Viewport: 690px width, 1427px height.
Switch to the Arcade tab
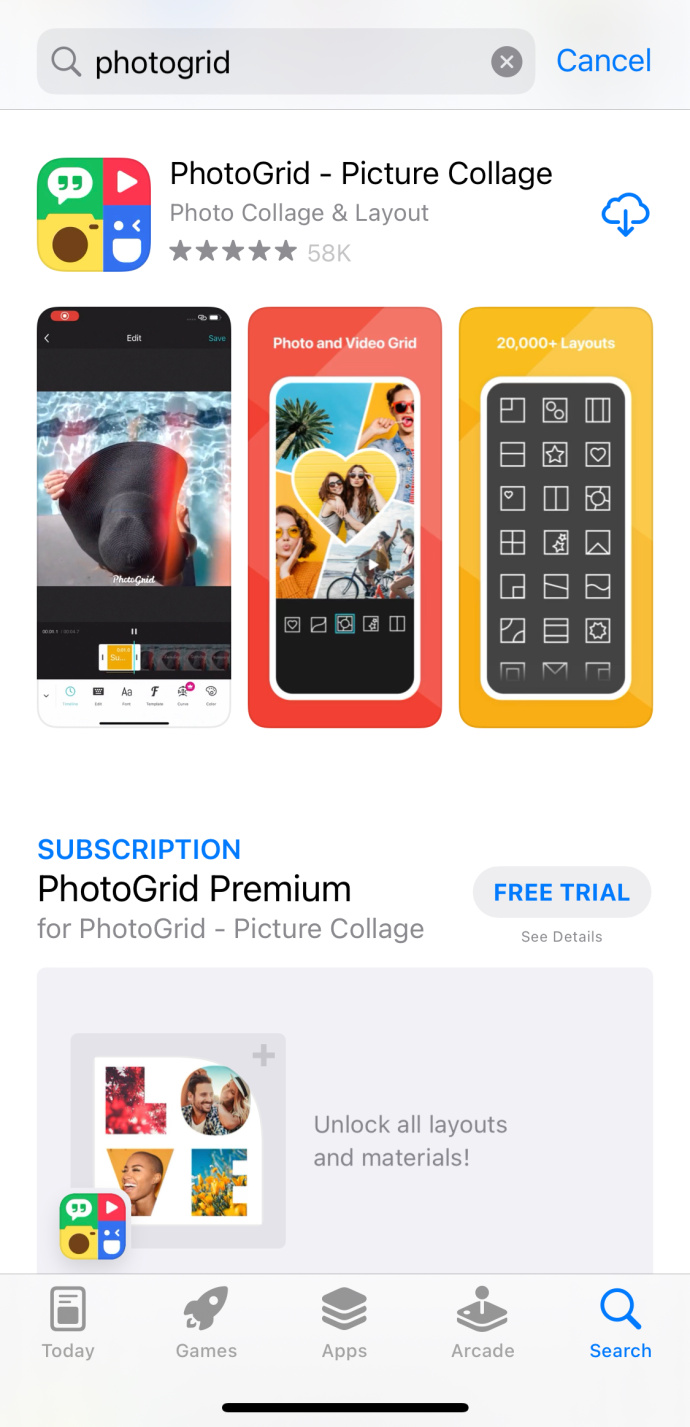(x=482, y=1322)
